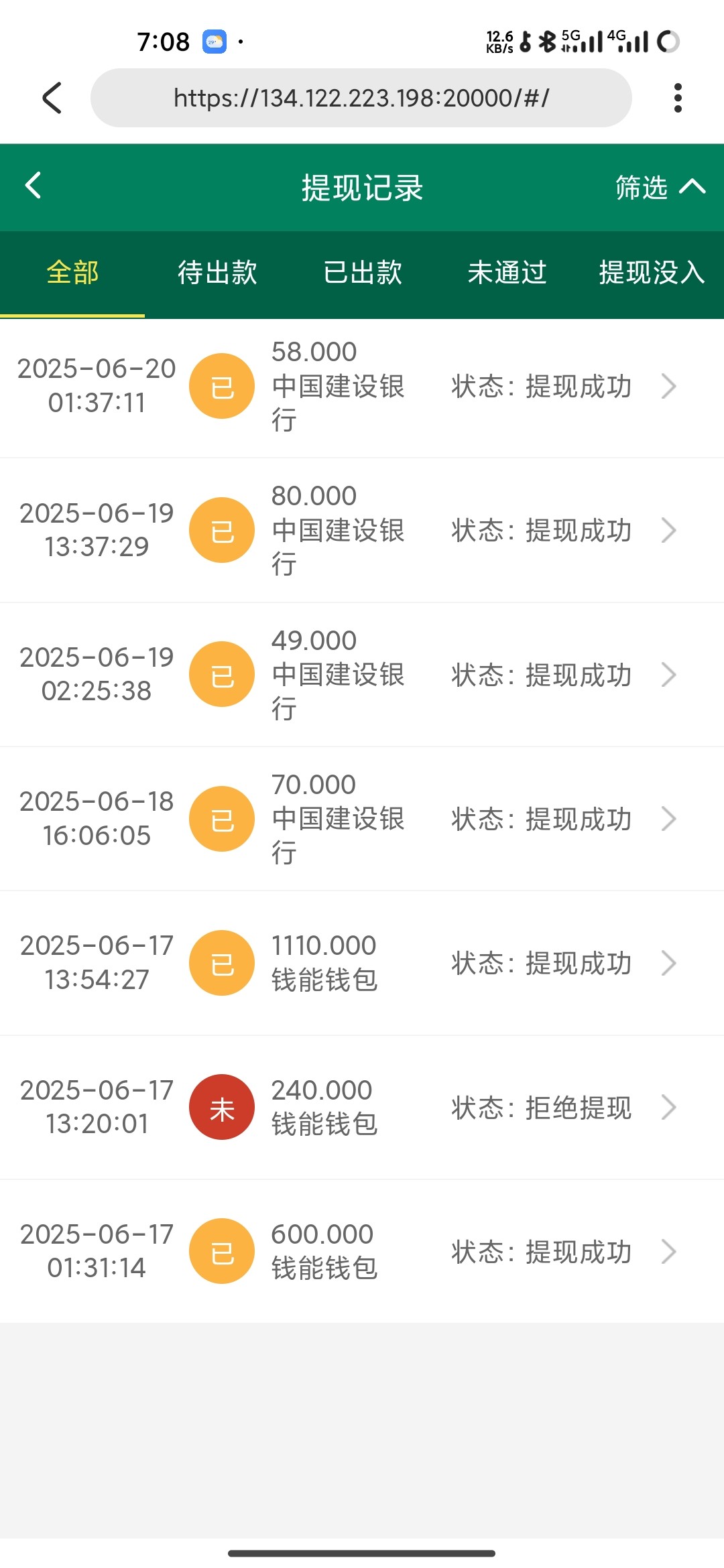The image size is (724, 1568).
Task: Open the 未通过 tab
Action: [507, 273]
